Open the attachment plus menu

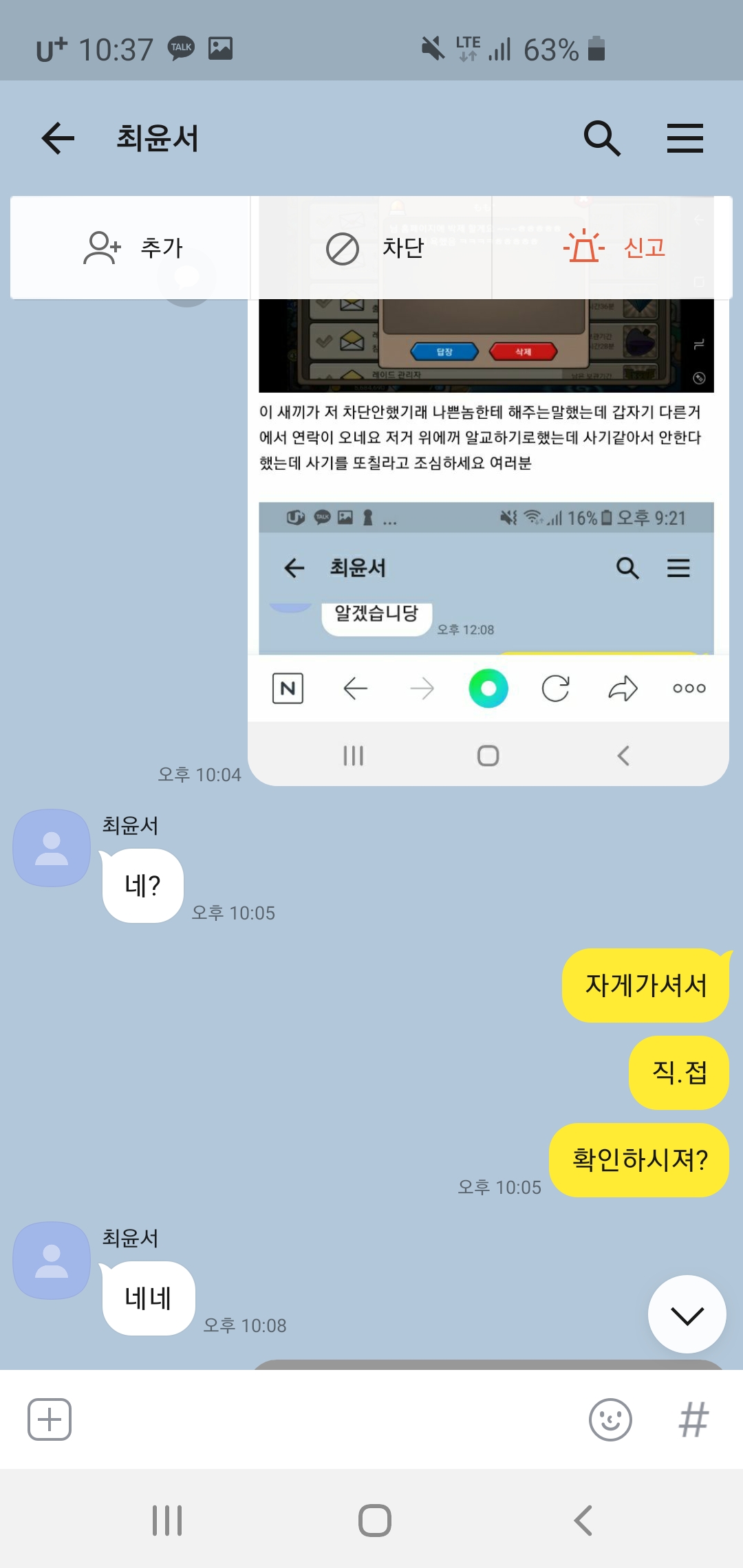pos(50,1419)
